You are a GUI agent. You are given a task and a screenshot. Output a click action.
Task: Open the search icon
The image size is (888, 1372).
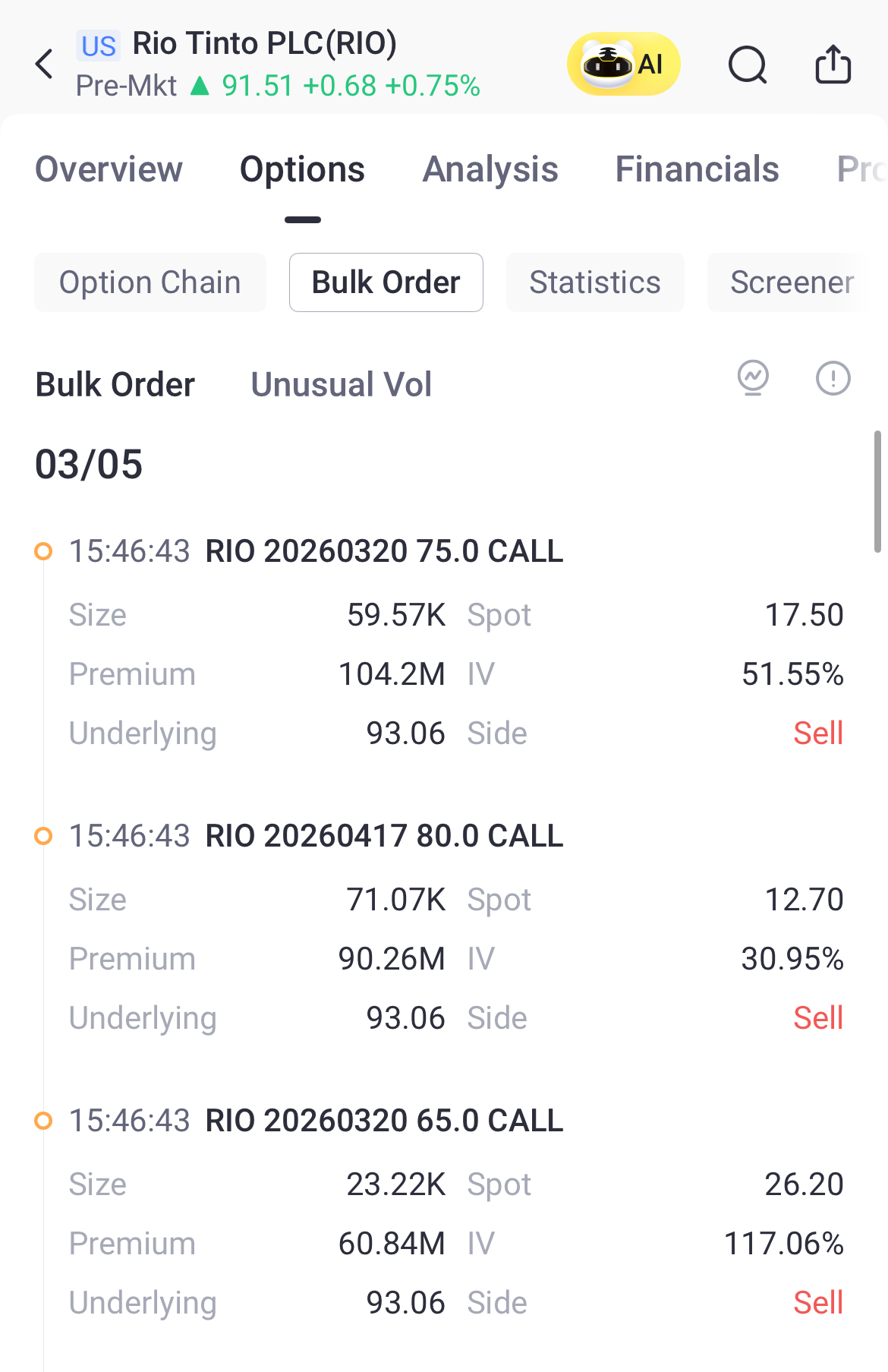(x=748, y=65)
